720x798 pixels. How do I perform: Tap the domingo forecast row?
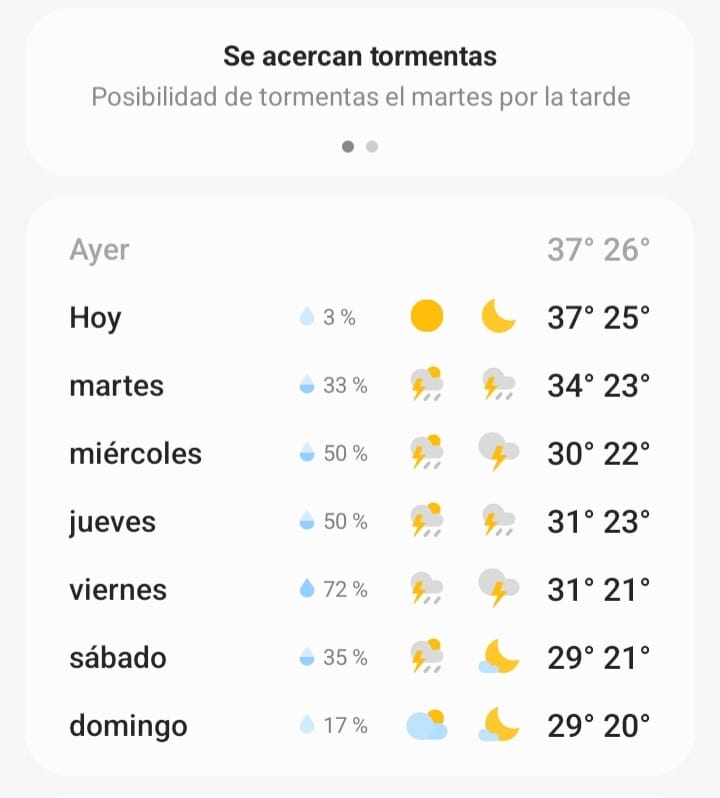pos(359,726)
